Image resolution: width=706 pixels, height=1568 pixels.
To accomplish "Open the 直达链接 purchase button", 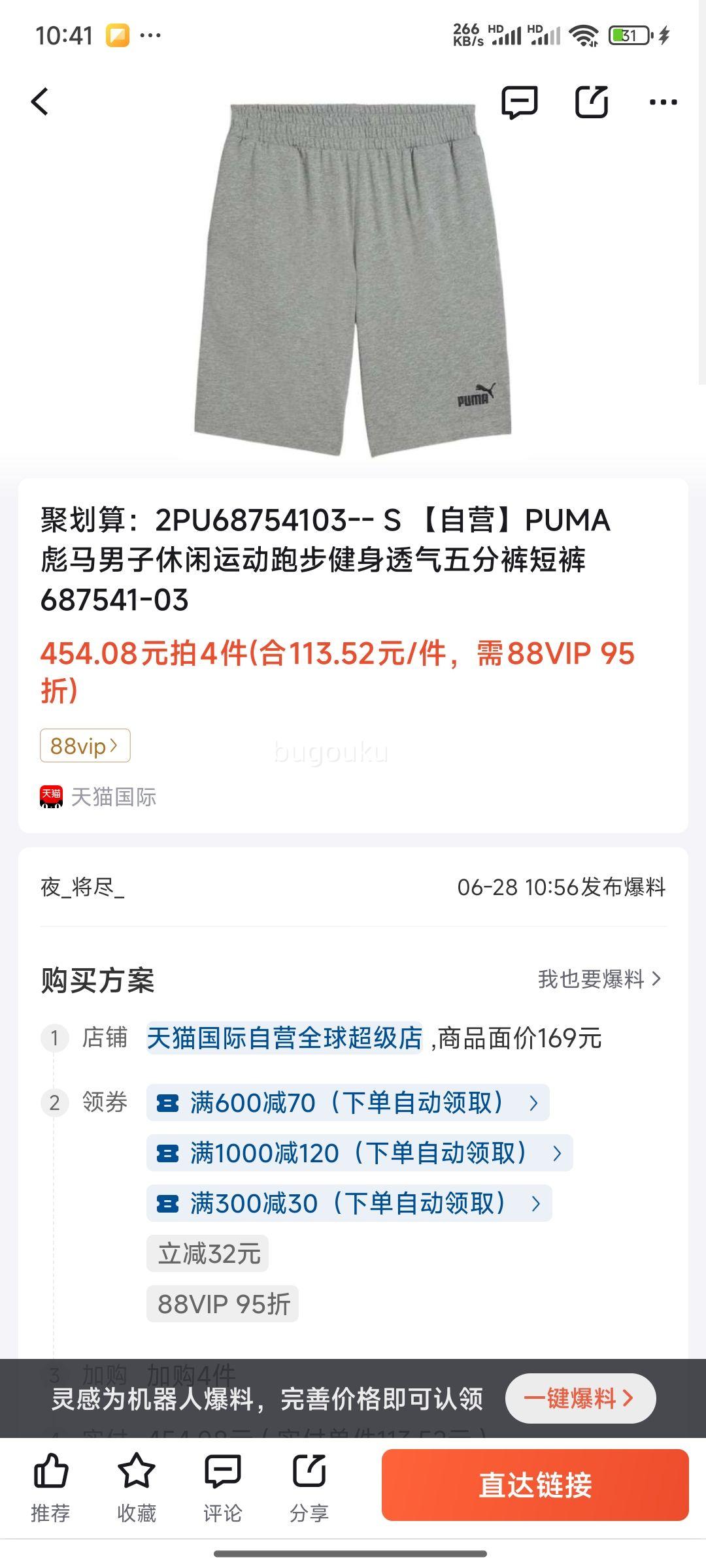I will pyautogui.click(x=535, y=1485).
